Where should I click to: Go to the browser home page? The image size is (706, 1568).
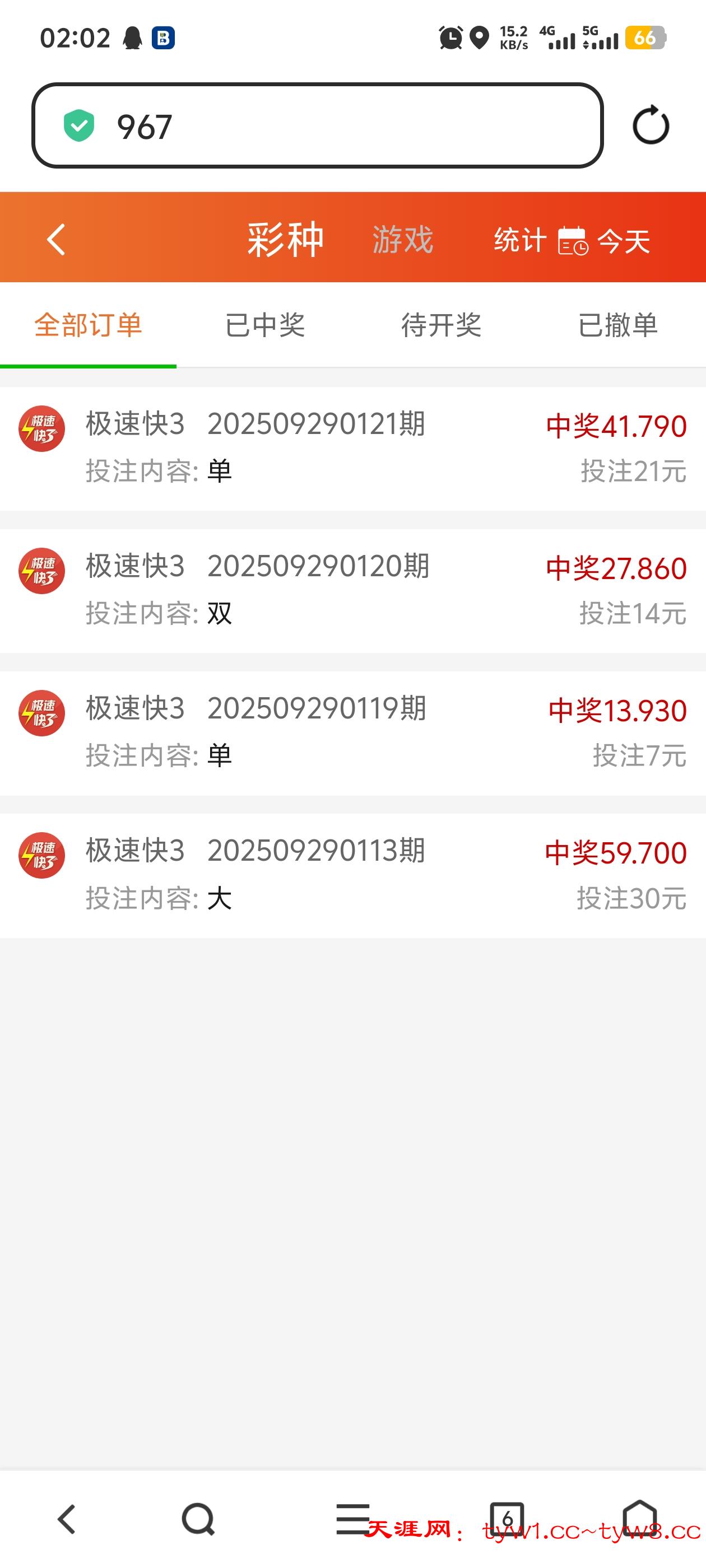[x=640, y=1518]
